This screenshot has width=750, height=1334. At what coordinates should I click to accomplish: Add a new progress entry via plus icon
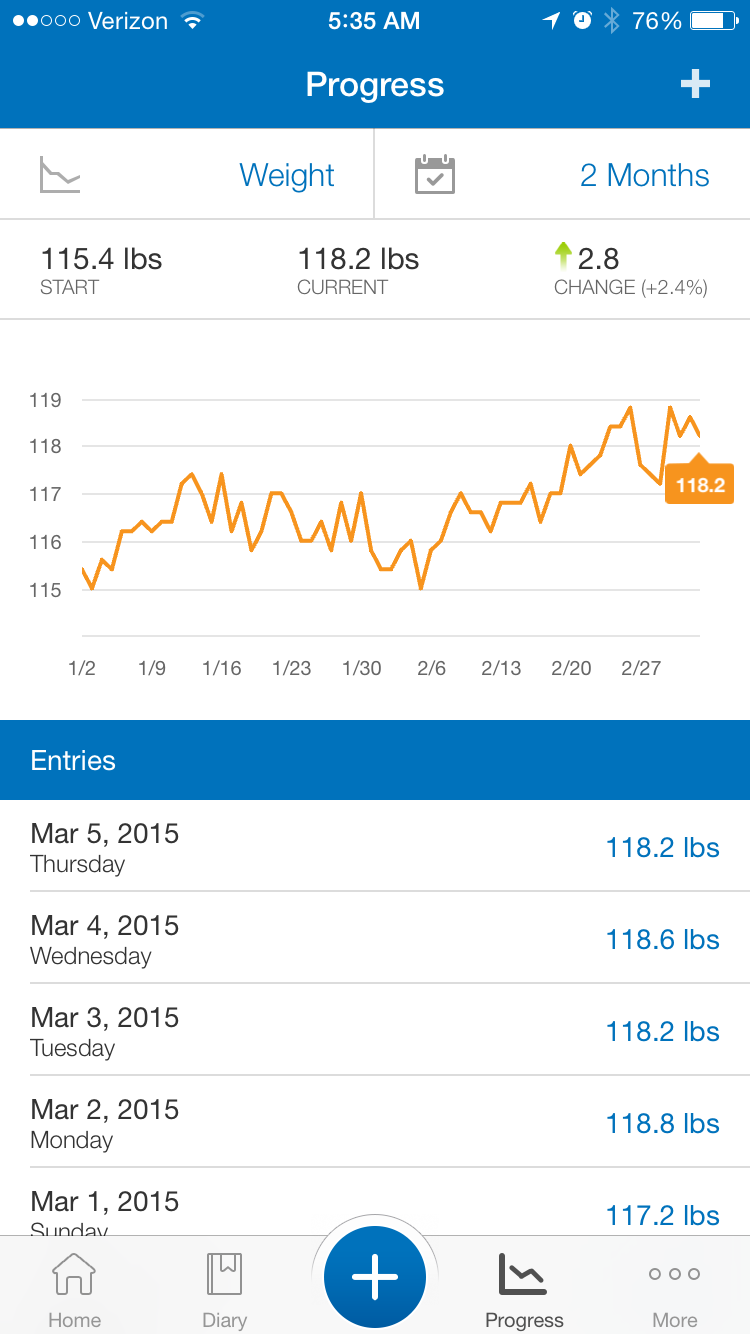pyautogui.click(x=695, y=85)
